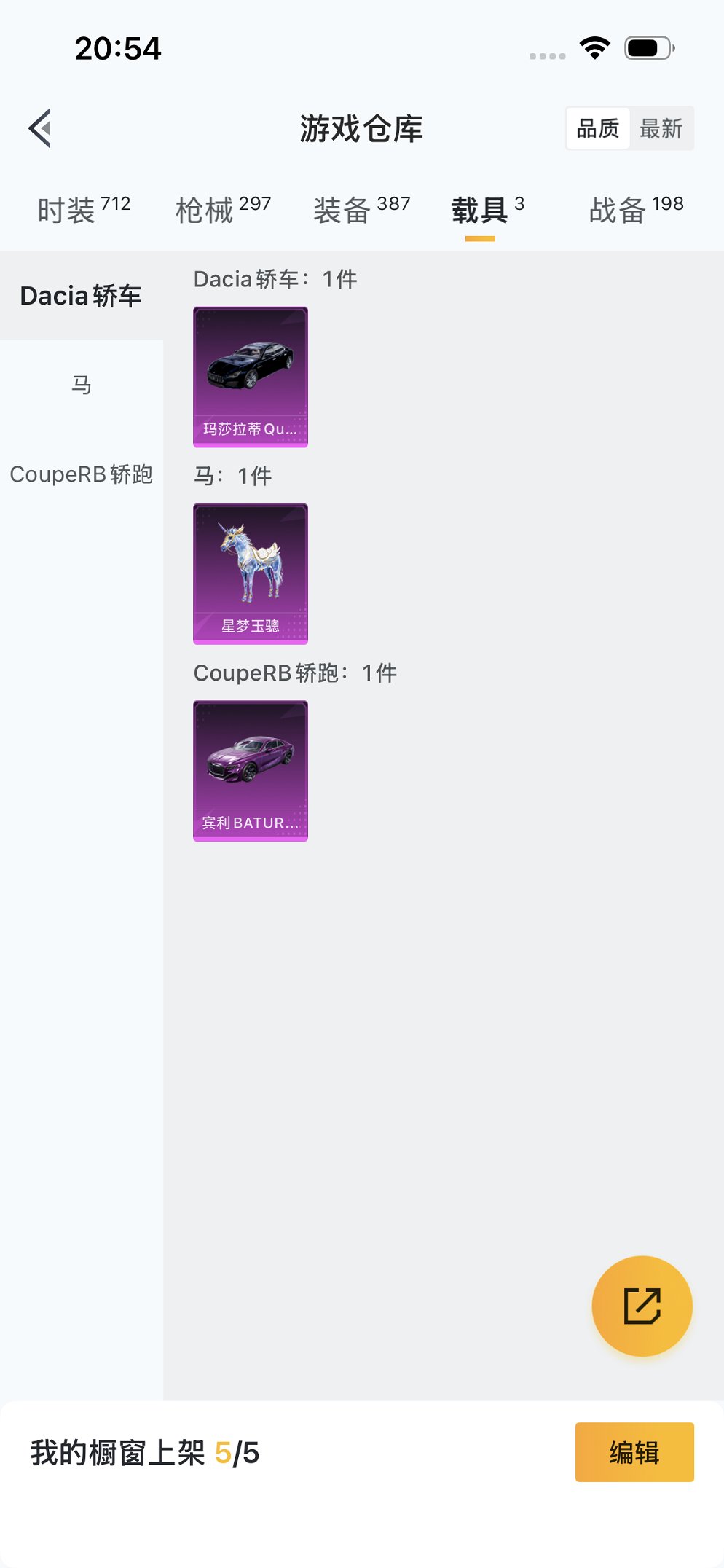
Task: Select CoupeRB轿跑 in the side list
Action: (x=81, y=474)
